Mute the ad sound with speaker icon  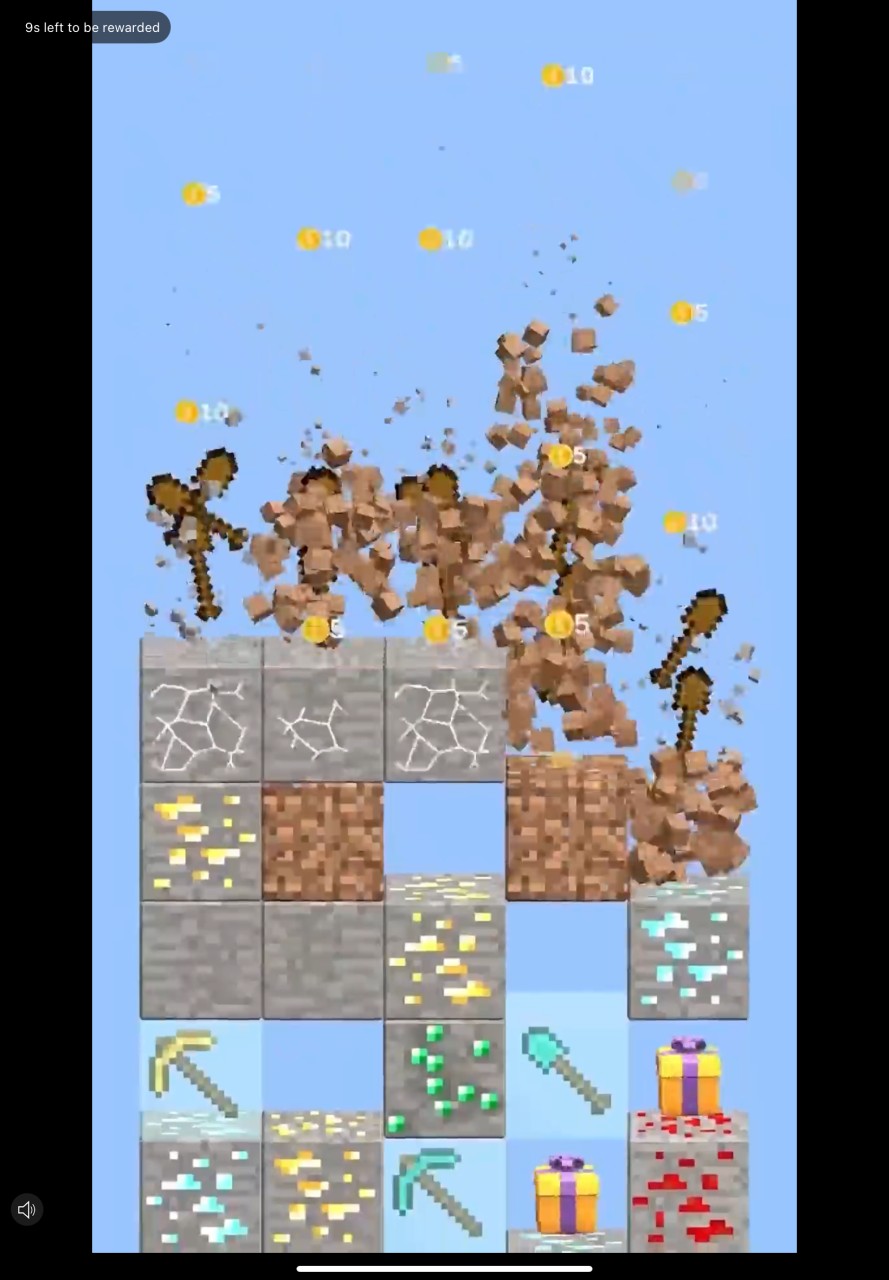[x=27, y=1210]
